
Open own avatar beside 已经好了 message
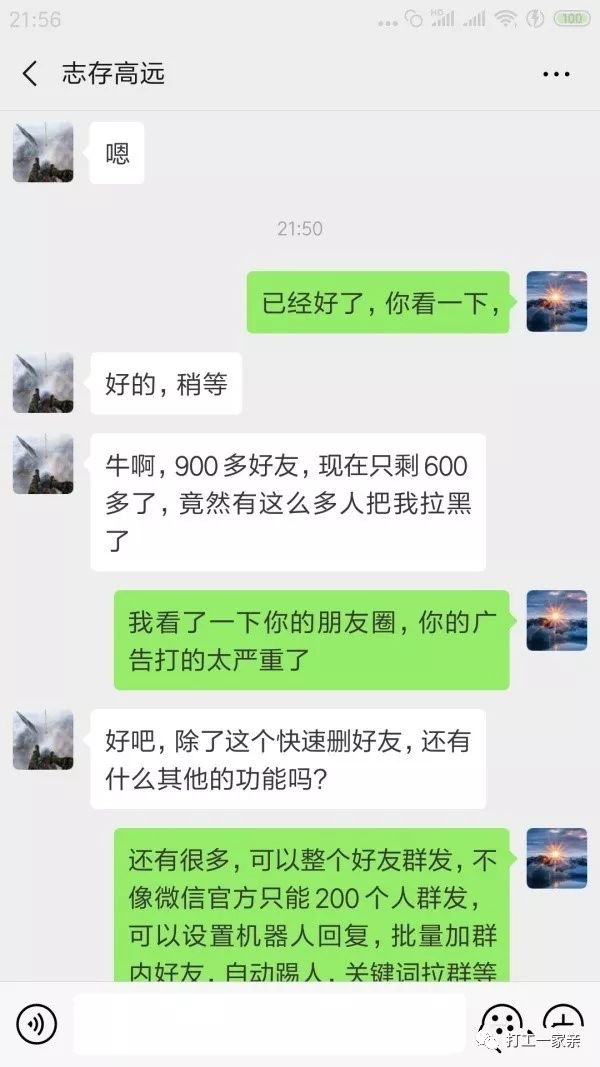coord(556,301)
